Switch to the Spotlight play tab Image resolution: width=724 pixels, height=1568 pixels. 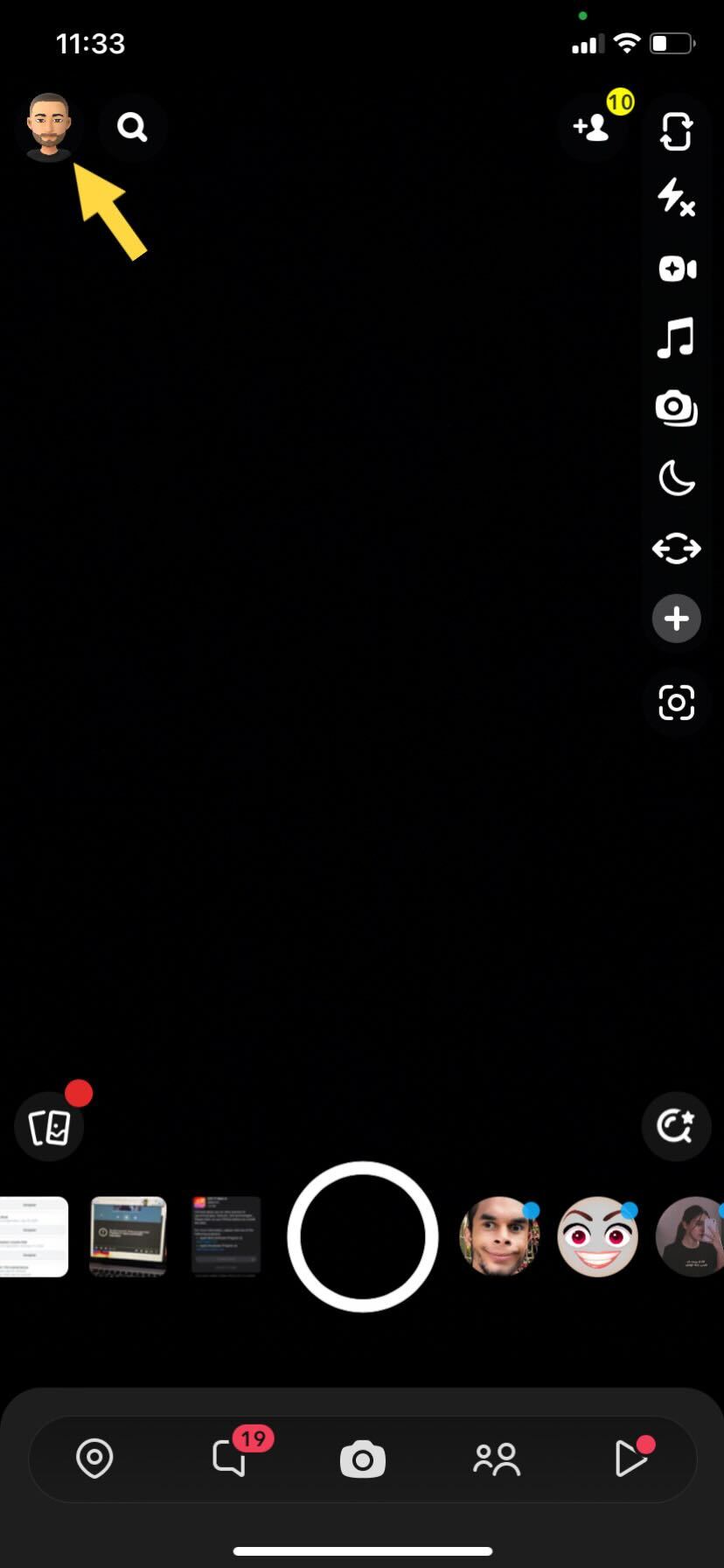coord(629,1459)
